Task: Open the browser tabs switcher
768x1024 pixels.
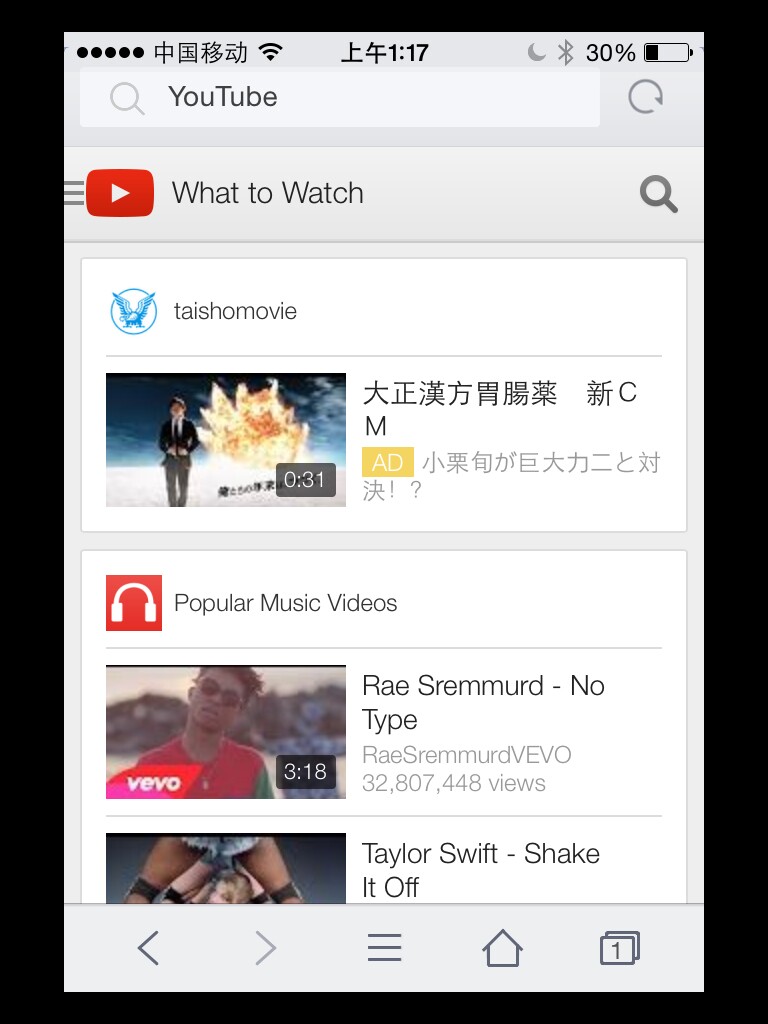Action: click(x=619, y=947)
